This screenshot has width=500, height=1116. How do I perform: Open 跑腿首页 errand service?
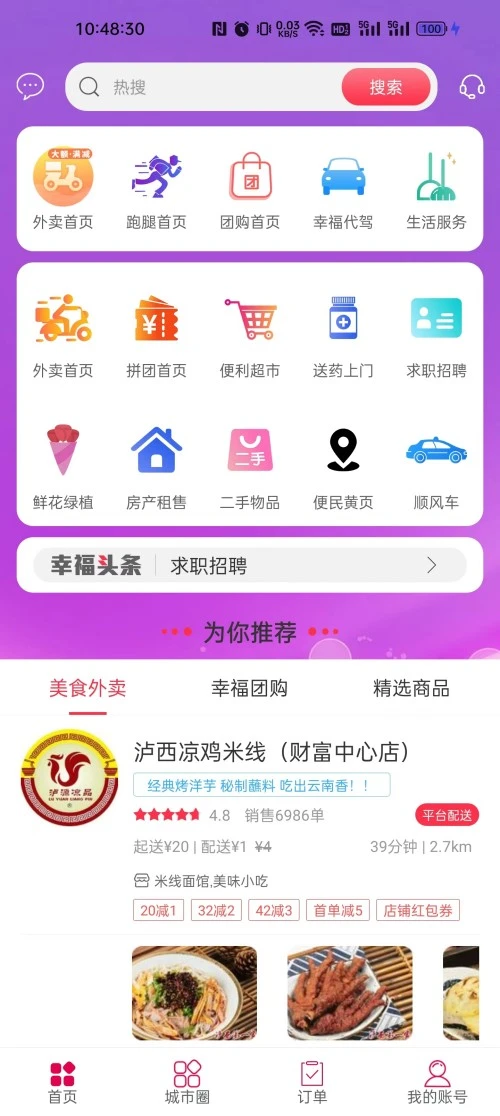pyautogui.click(x=156, y=191)
